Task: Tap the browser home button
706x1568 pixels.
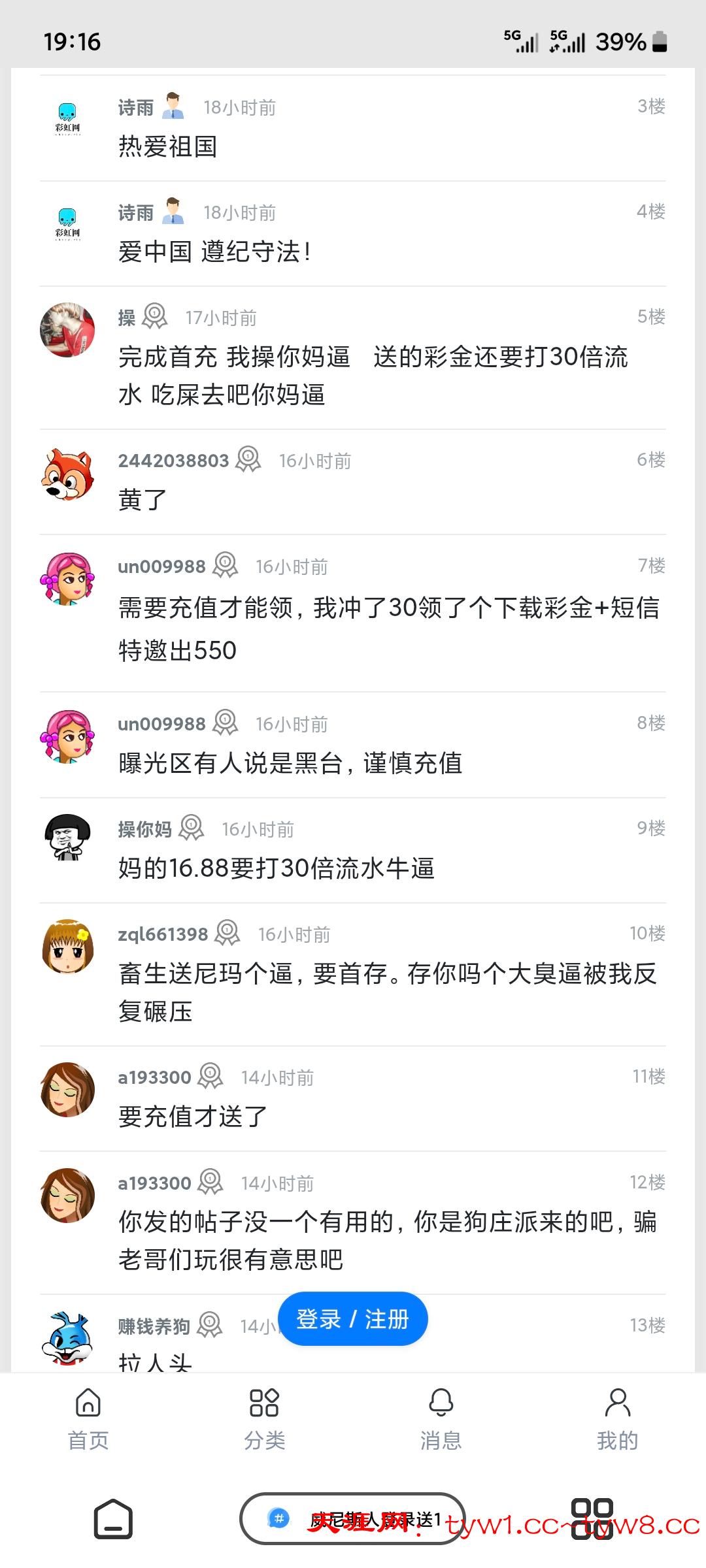Action: point(113,1518)
